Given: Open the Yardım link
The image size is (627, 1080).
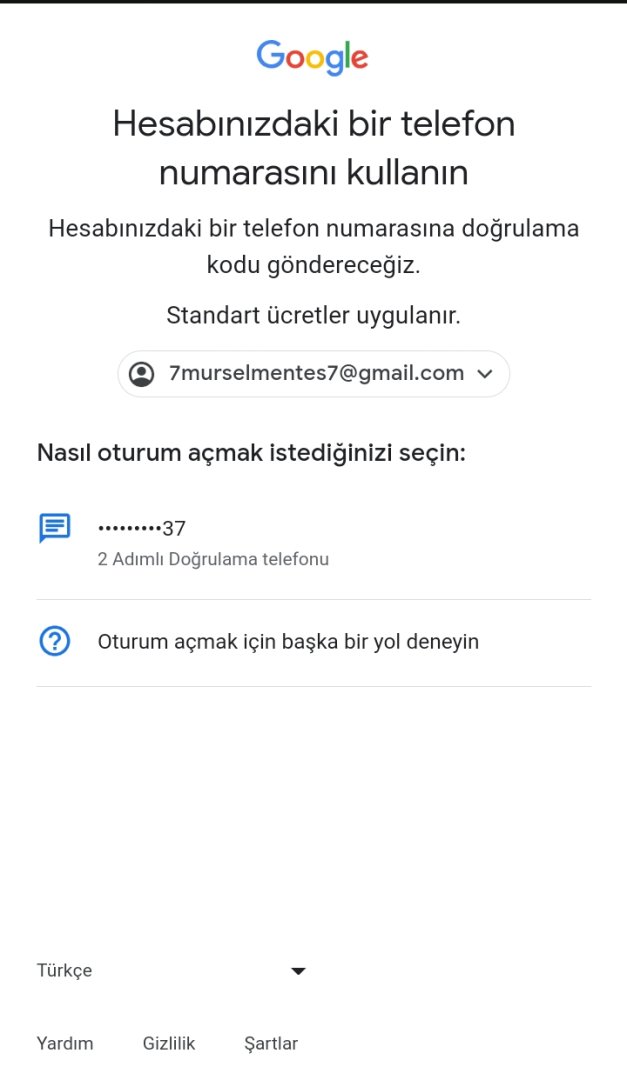Looking at the screenshot, I should pyautogui.click(x=65, y=1044).
